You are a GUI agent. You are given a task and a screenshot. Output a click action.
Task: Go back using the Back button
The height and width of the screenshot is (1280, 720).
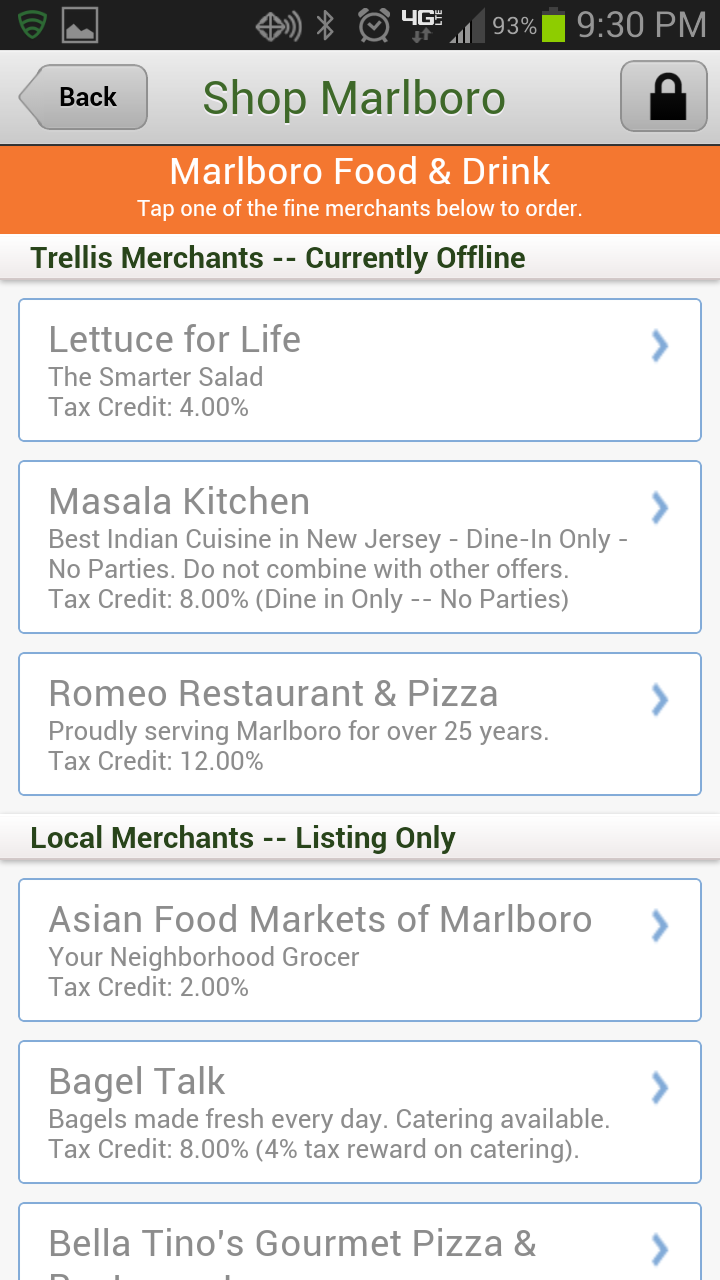click(84, 97)
